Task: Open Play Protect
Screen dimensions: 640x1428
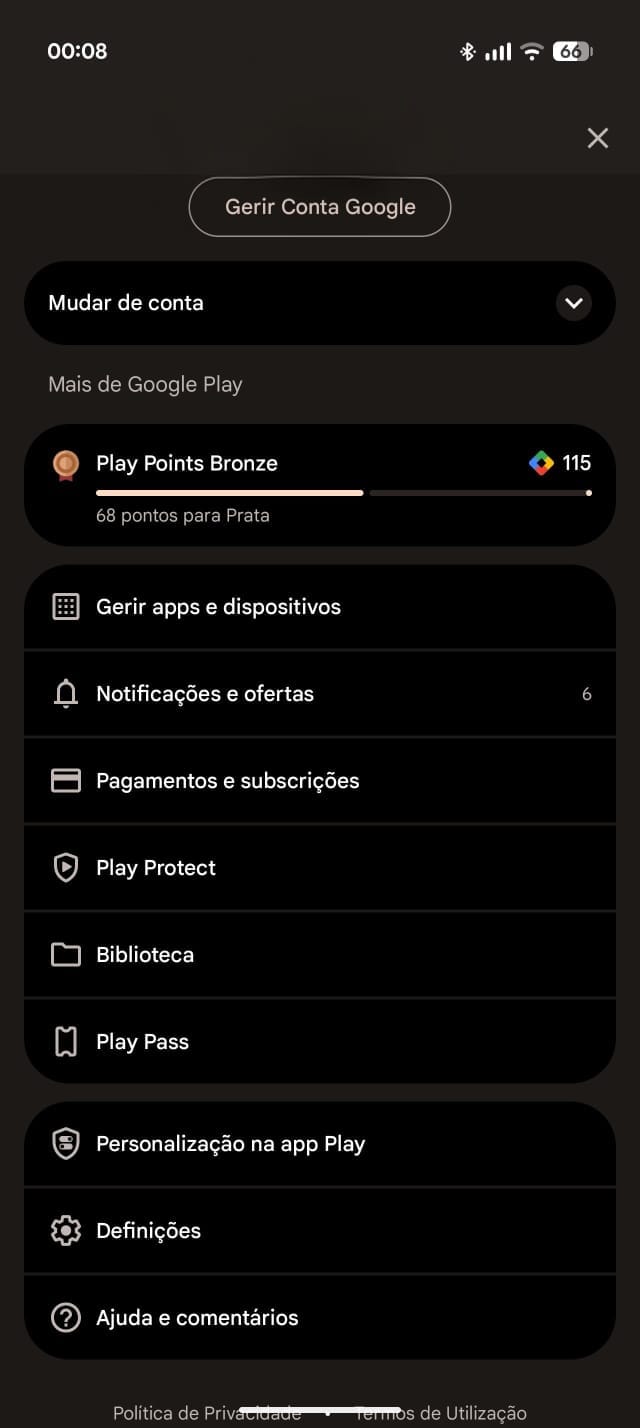Action: 320,868
